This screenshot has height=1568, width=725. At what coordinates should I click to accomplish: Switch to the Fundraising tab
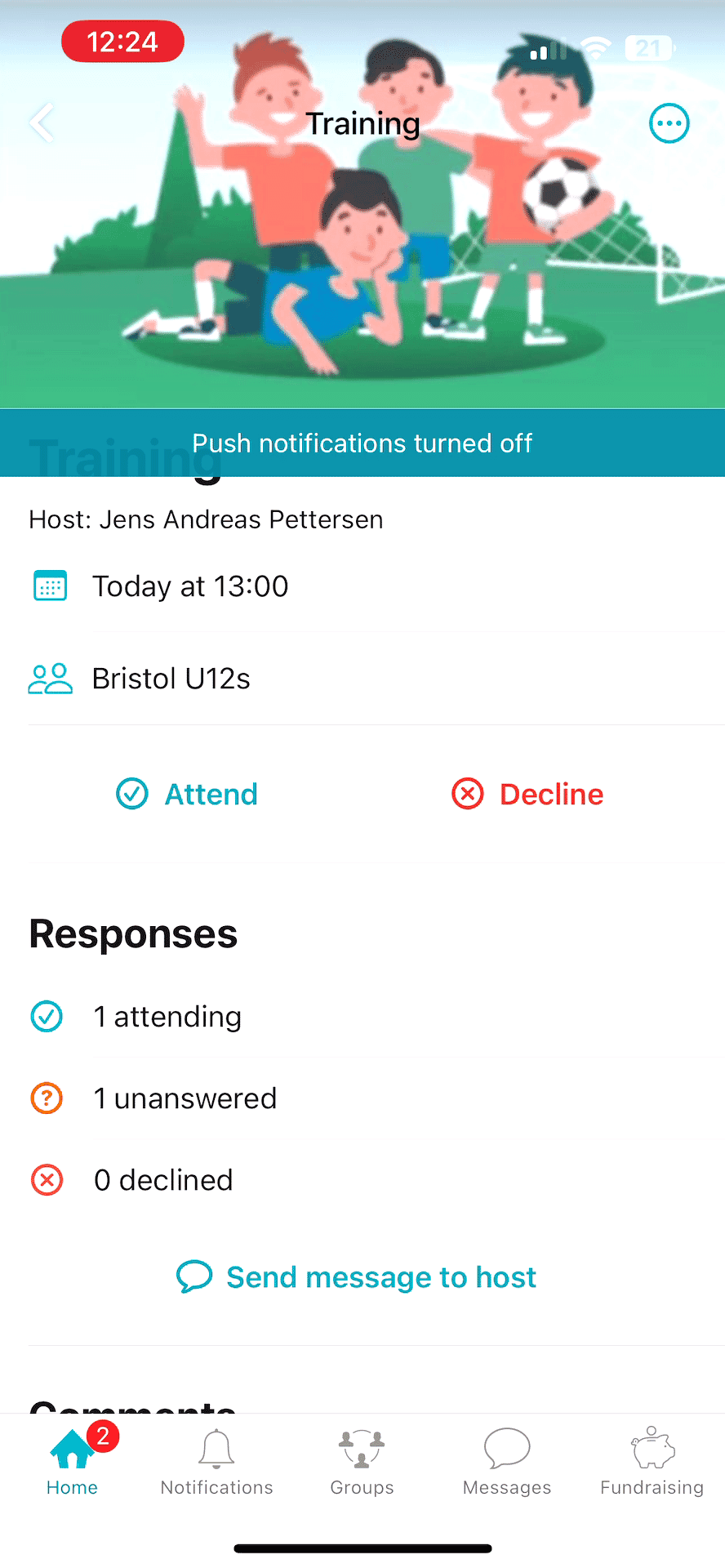pyautogui.click(x=652, y=1462)
